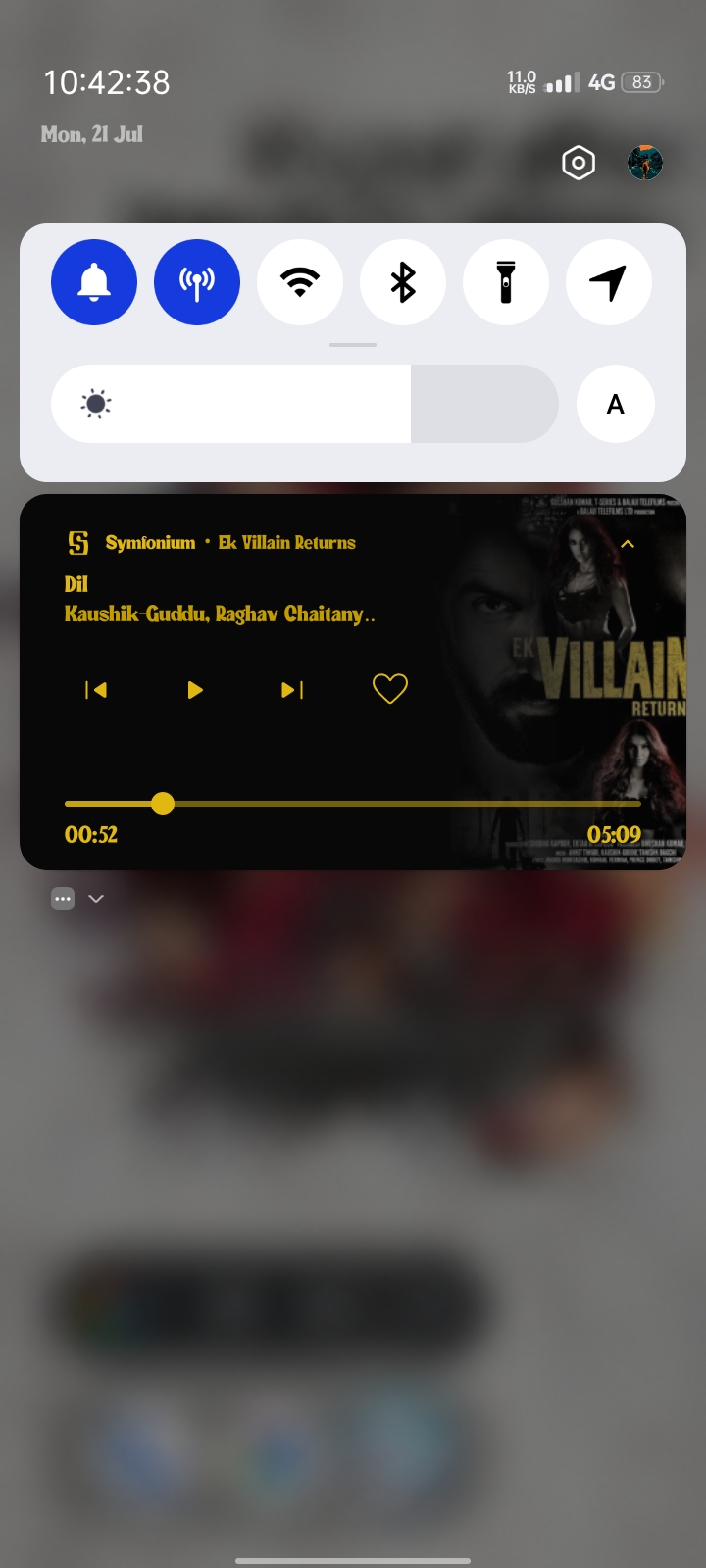
Task: Play the song Dil
Action: point(195,690)
